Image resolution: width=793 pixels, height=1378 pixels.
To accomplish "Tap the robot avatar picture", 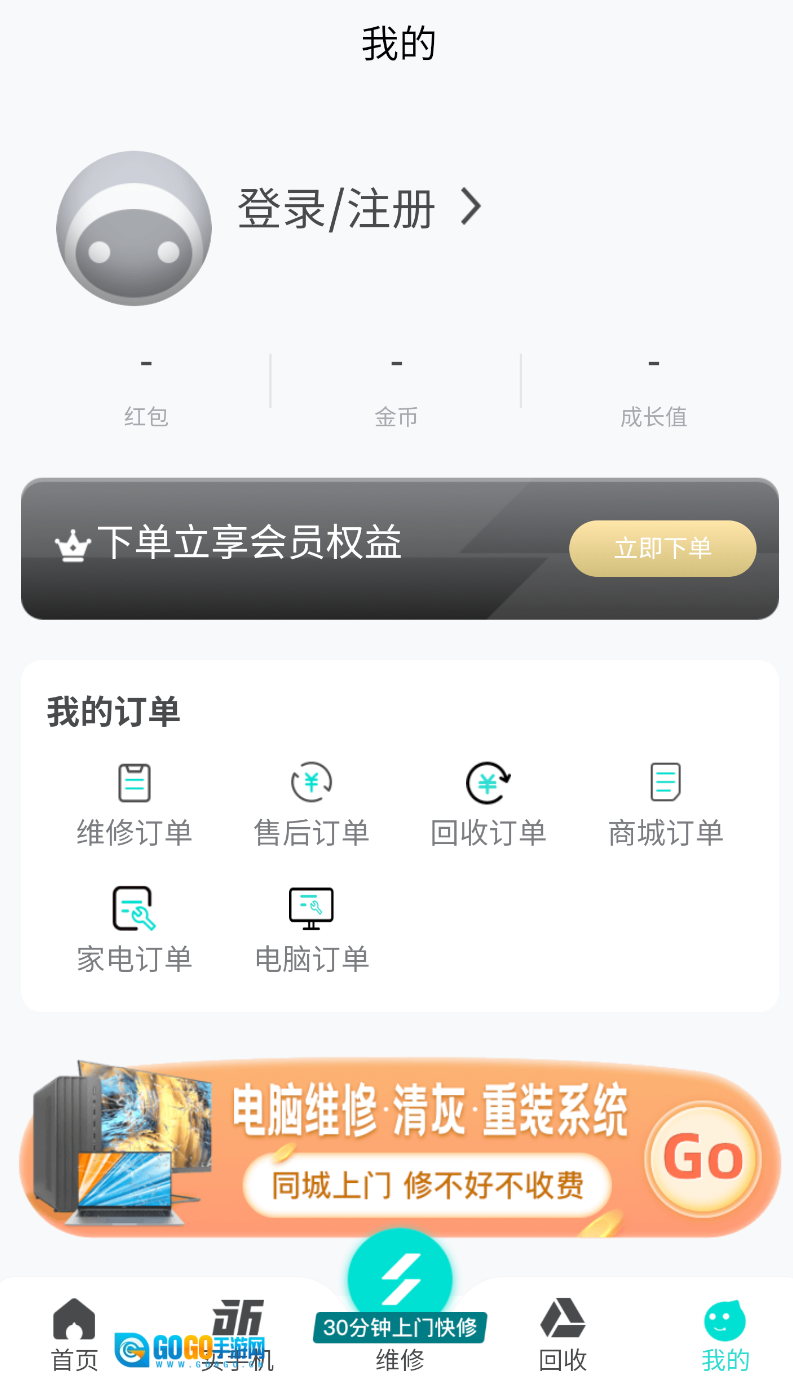I will (134, 229).
